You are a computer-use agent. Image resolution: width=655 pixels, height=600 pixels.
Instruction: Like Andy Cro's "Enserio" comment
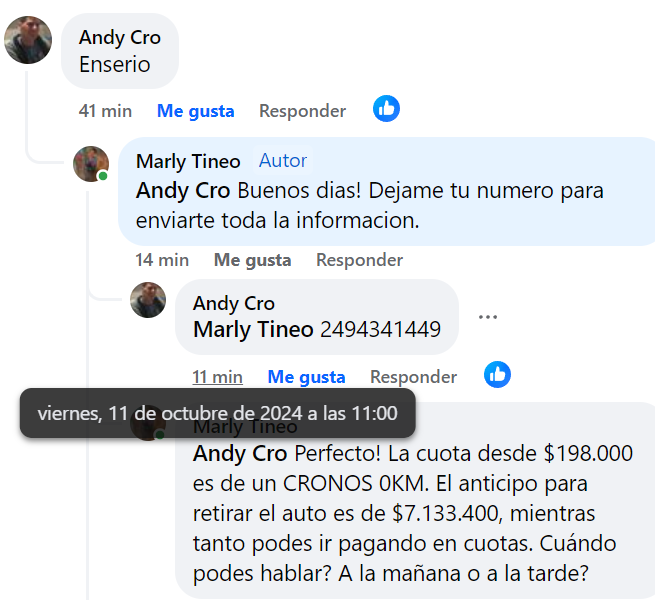coord(195,111)
